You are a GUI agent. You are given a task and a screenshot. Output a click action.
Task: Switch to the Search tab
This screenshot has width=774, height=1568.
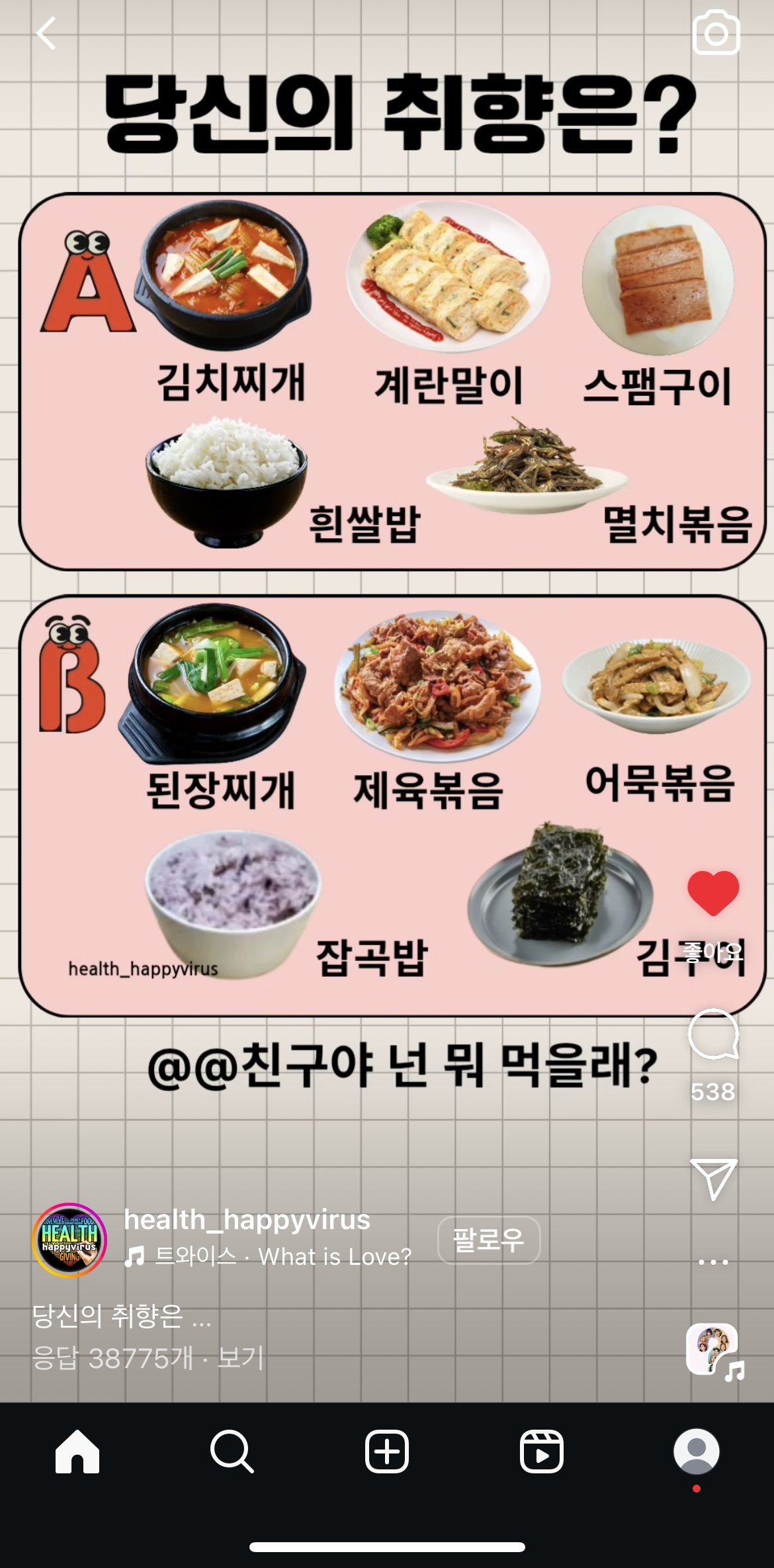pyautogui.click(x=232, y=1452)
